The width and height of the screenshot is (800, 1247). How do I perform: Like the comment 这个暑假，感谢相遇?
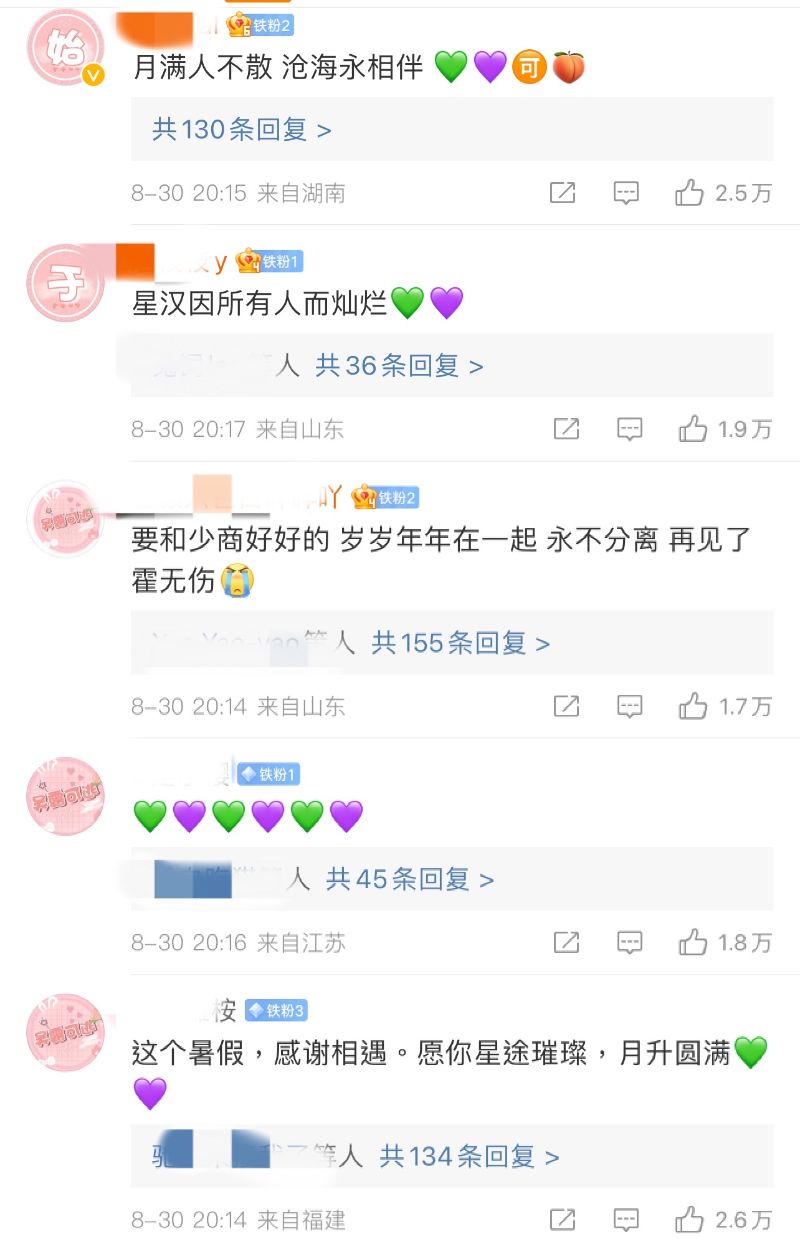tap(690, 1220)
